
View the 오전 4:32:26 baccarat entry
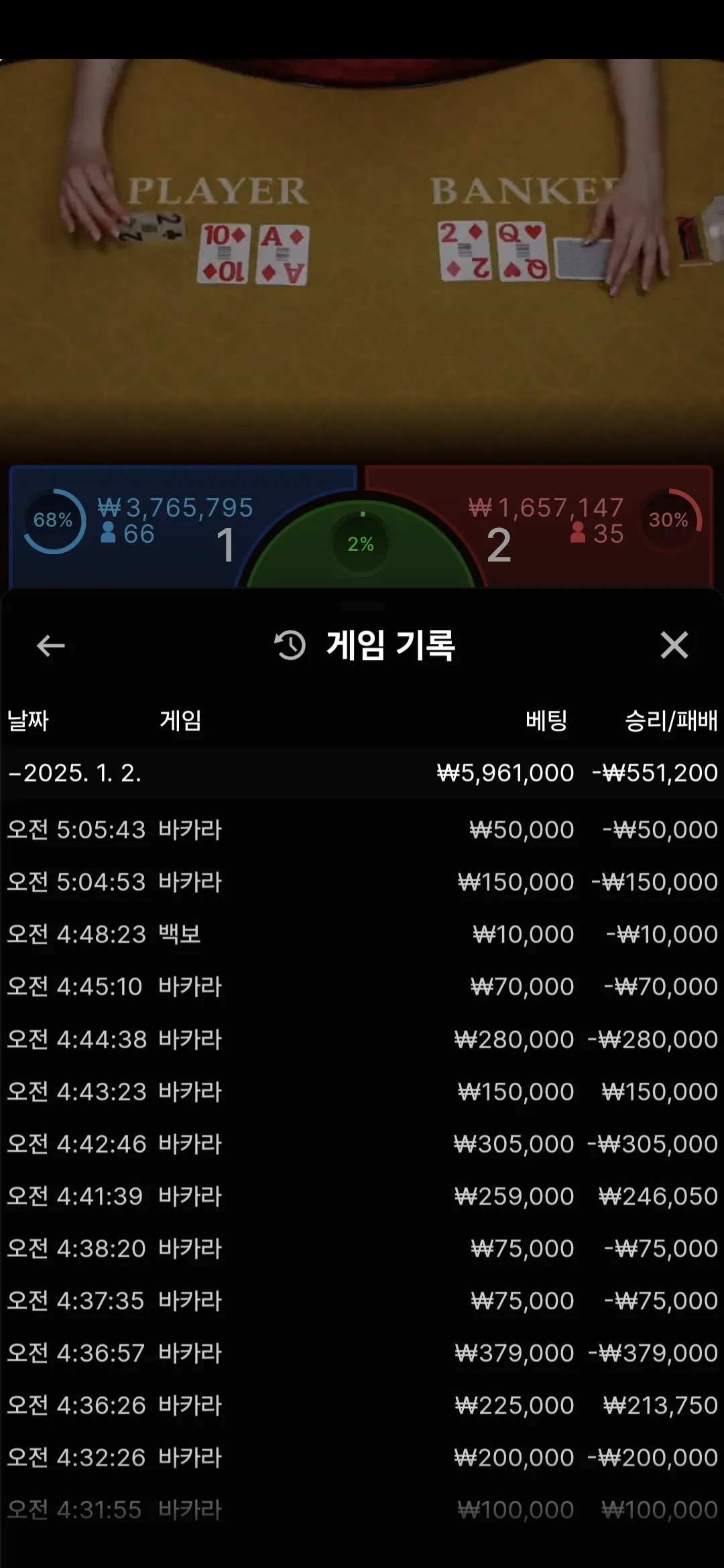tap(362, 1457)
